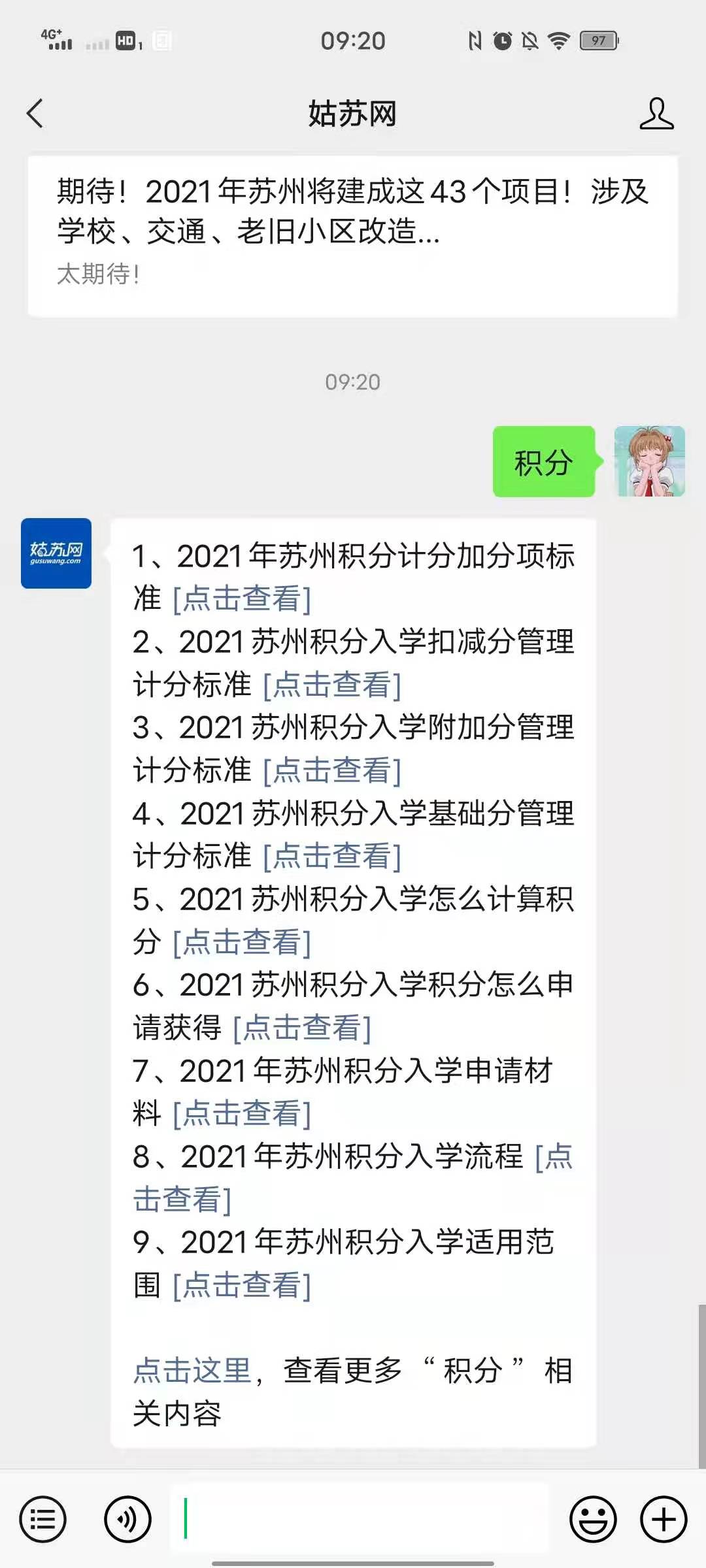Image resolution: width=706 pixels, height=1568 pixels.
Task: Tap 点击查看 for item 4 基础分管理
Action: tap(332, 857)
